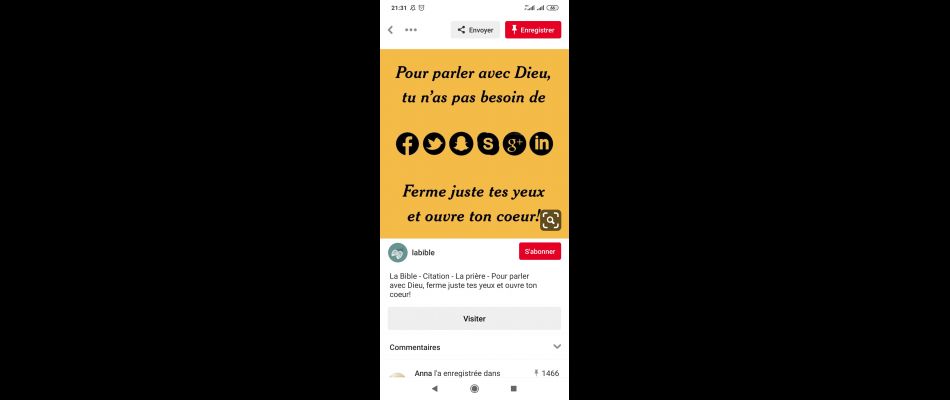The height and width of the screenshot is (400, 950).
Task: Open visual search on the pin image
Action: (550, 220)
